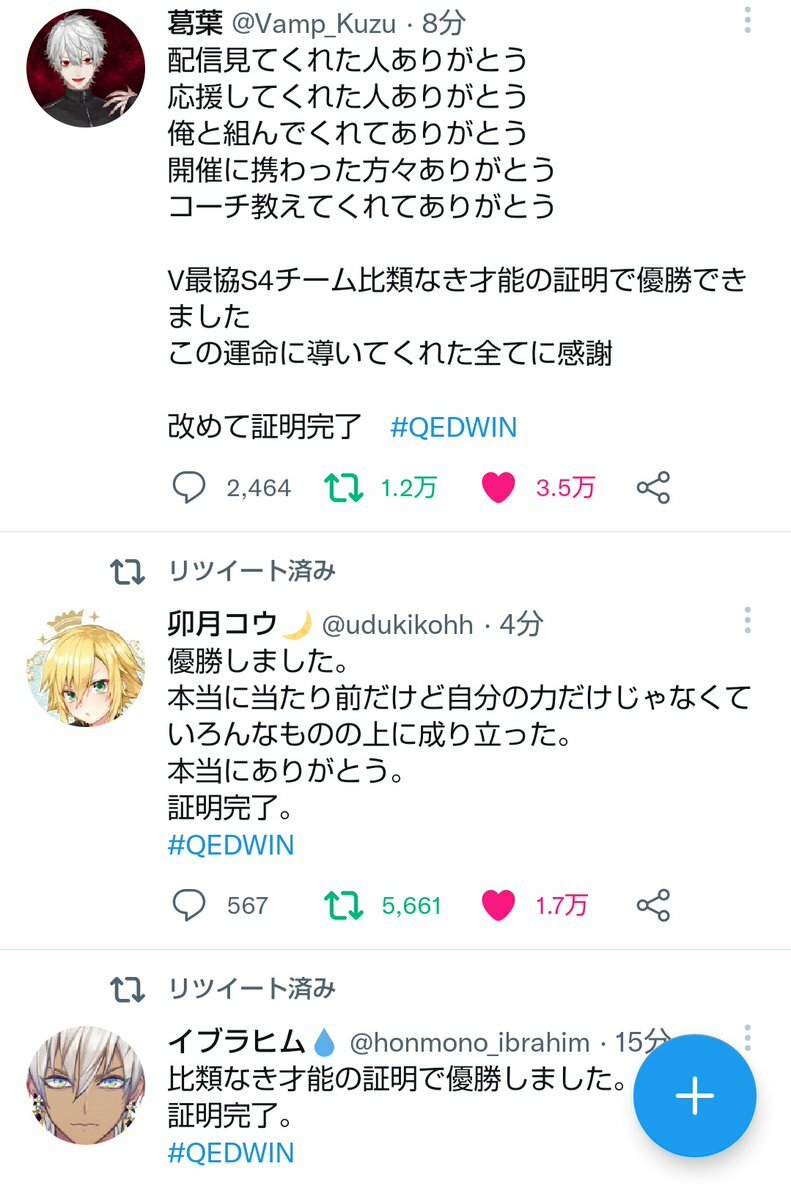Open 葛葉's profile avatar
The width and height of the screenshot is (791, 1199).
tap(84, 69)
